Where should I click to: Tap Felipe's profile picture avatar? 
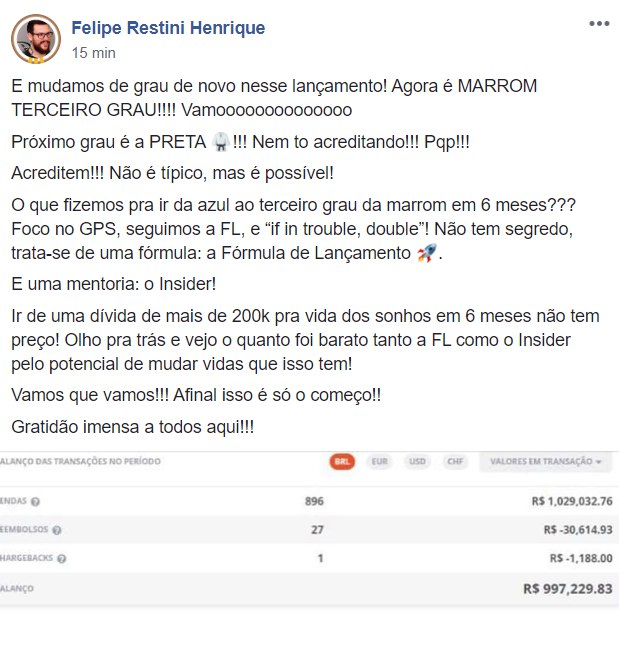pos(35,38)
